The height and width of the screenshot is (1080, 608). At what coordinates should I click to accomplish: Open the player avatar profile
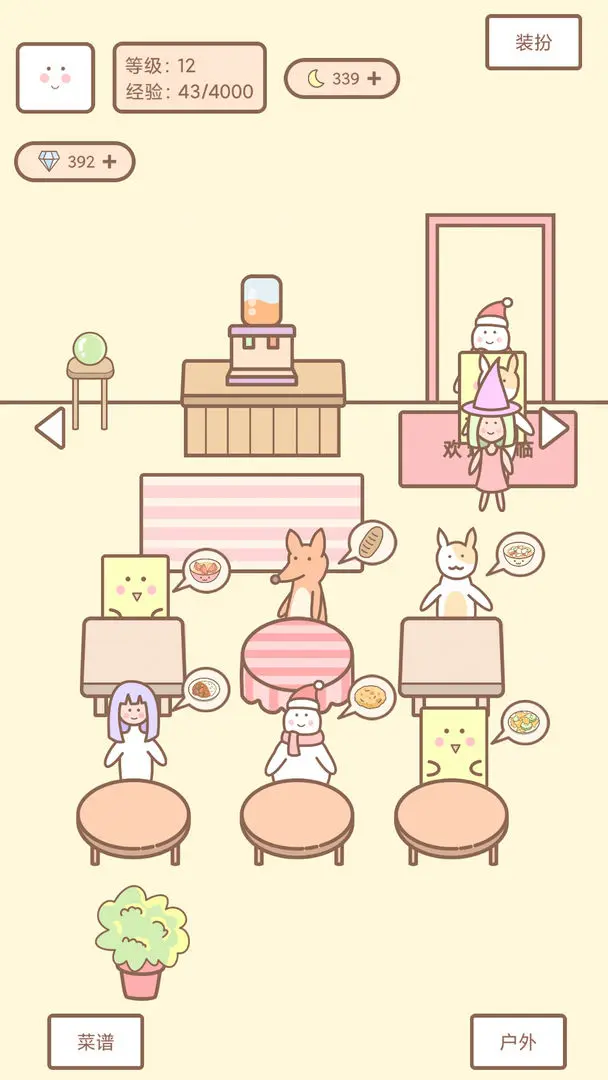[x=55, y=77]
